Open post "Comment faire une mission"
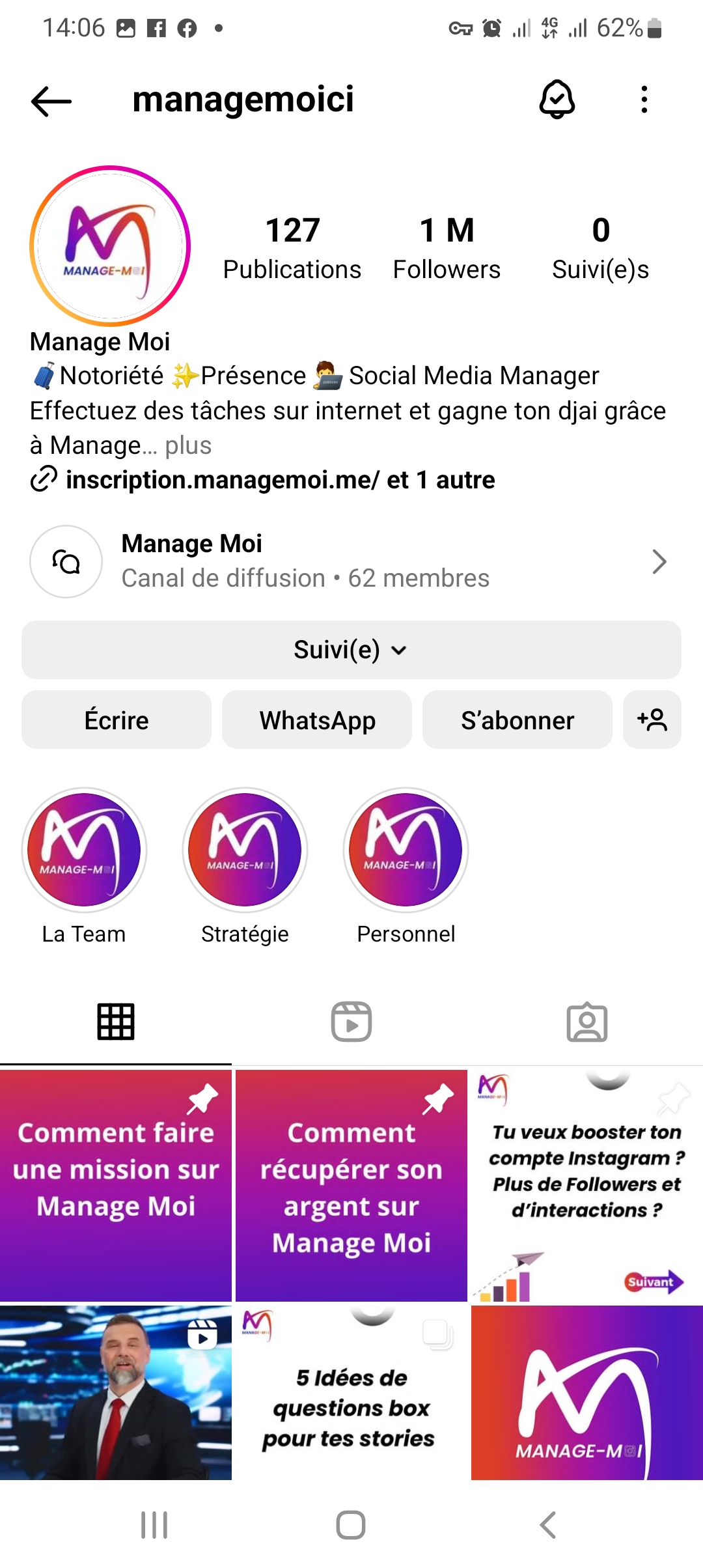The image size is (703, 1568). 116,1185
